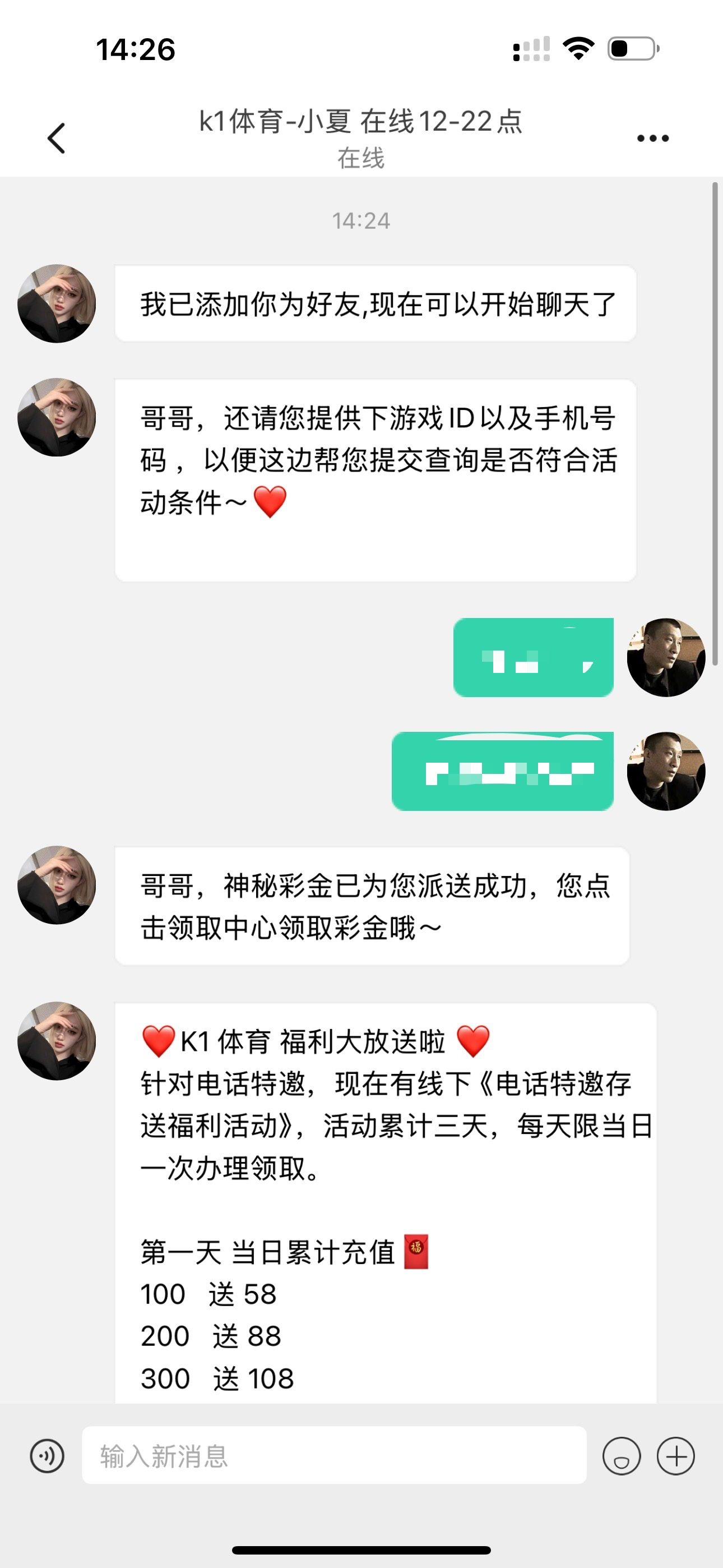Open my own avatar beside the first green message
The width and height of the screenshot is (723, 1568).
(x=666, y=657)
